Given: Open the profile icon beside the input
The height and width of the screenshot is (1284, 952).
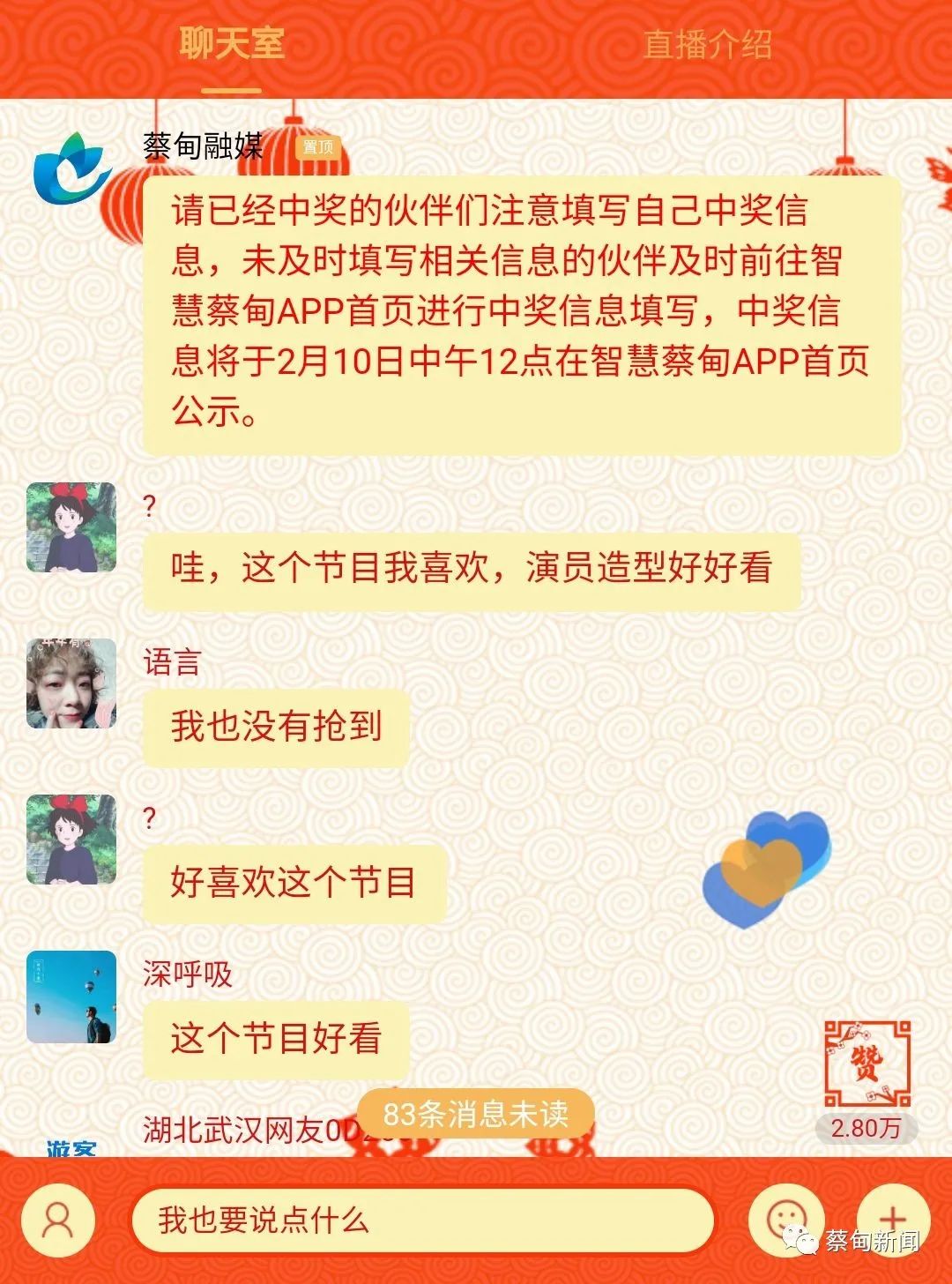Looking at the screenshot, I should tap(58, 1220).
